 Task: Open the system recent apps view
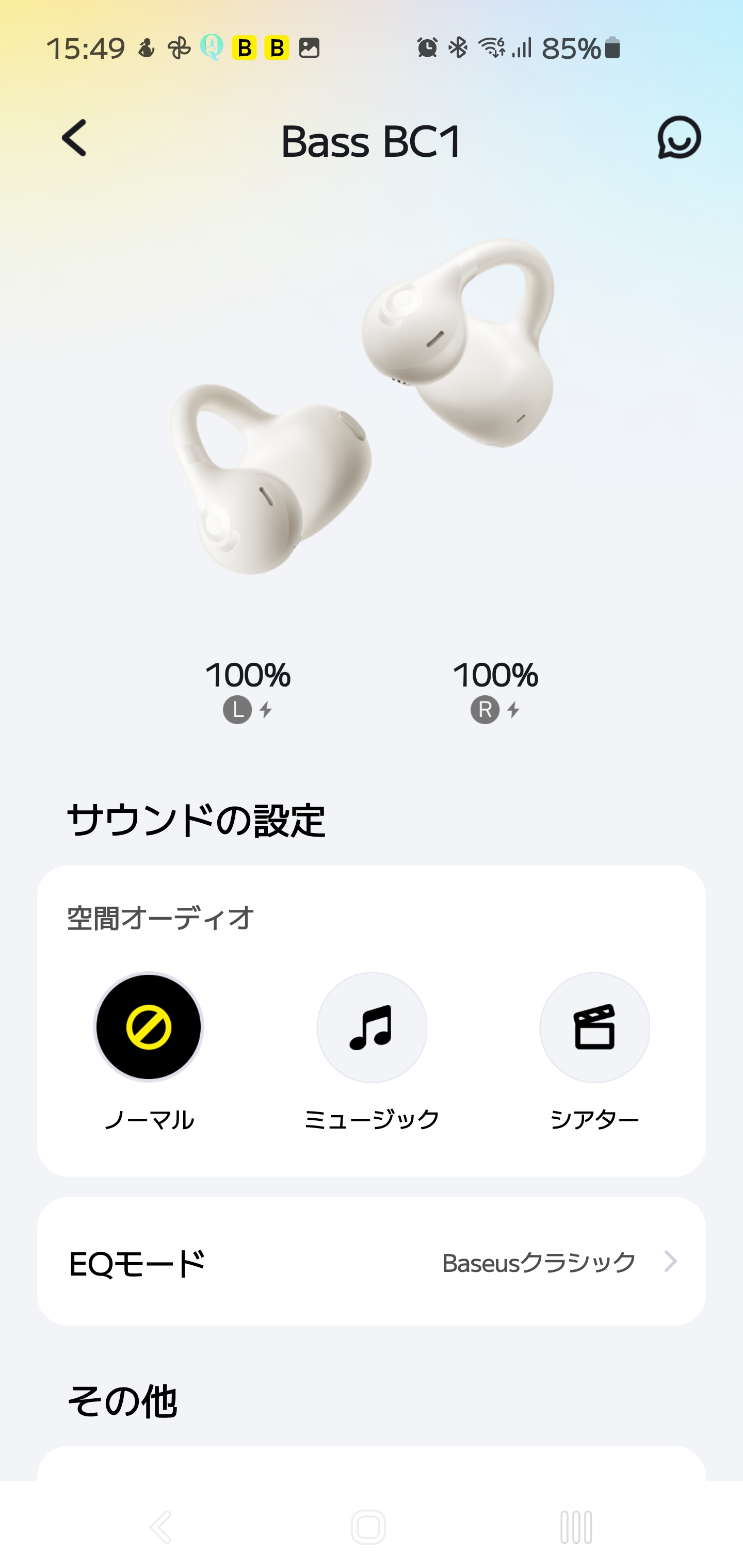coord(575,1527)
